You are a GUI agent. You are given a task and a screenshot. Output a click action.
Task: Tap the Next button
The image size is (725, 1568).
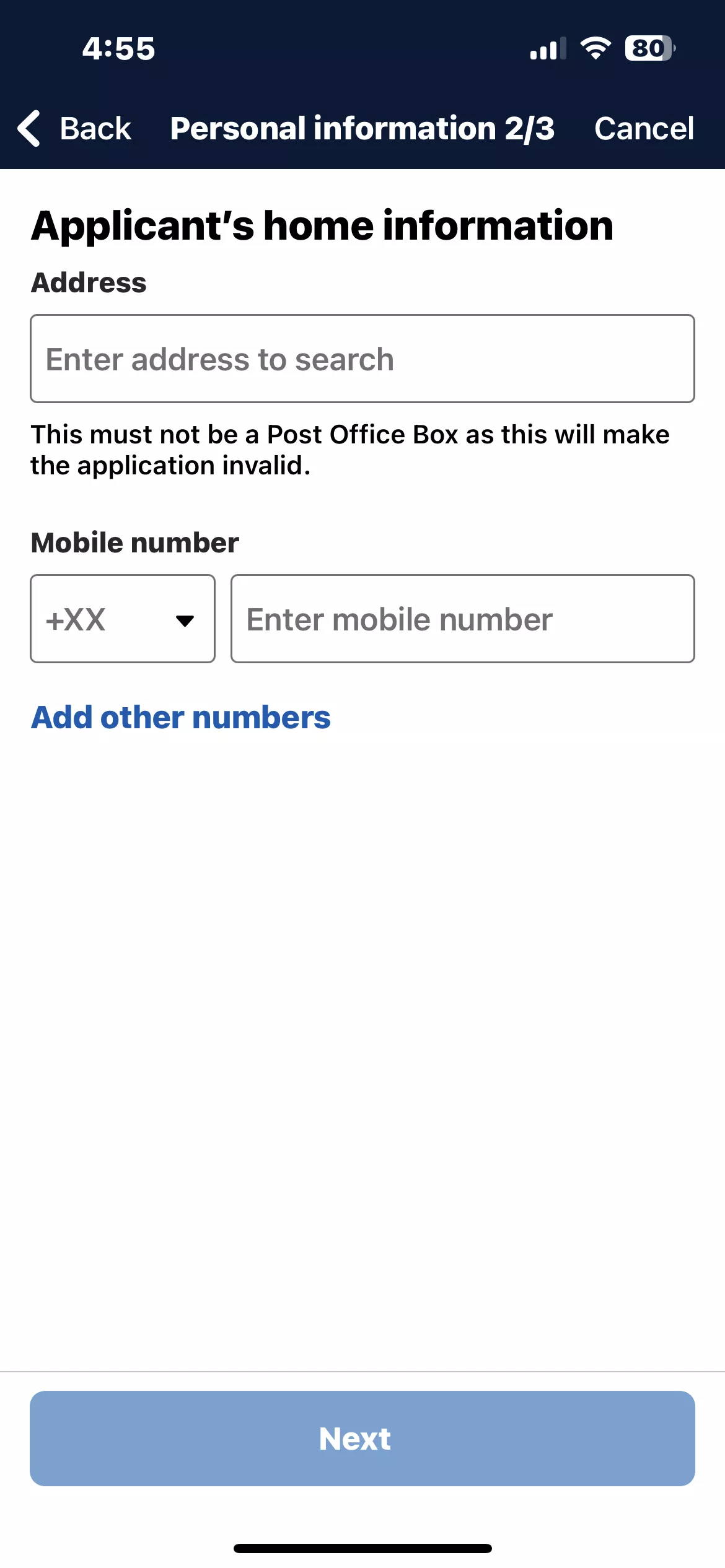362,1439
